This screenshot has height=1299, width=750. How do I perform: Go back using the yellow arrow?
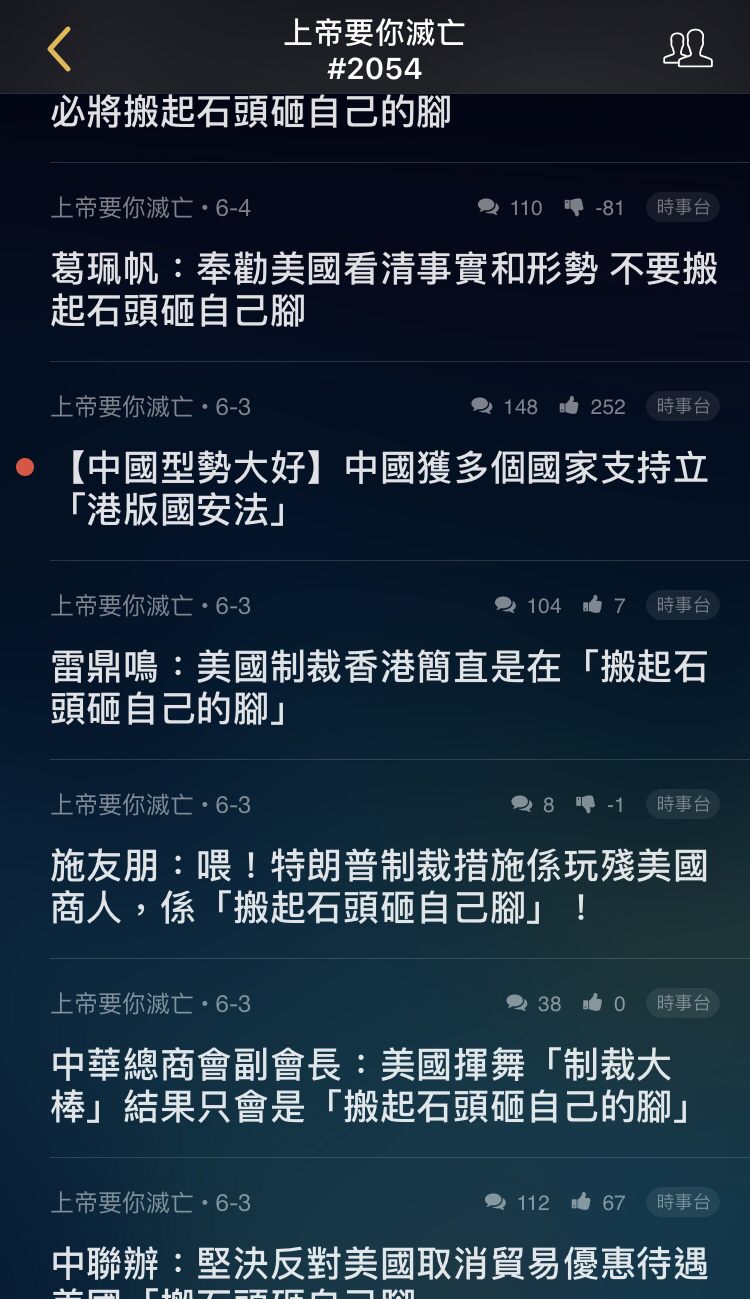tap(59, 48)
